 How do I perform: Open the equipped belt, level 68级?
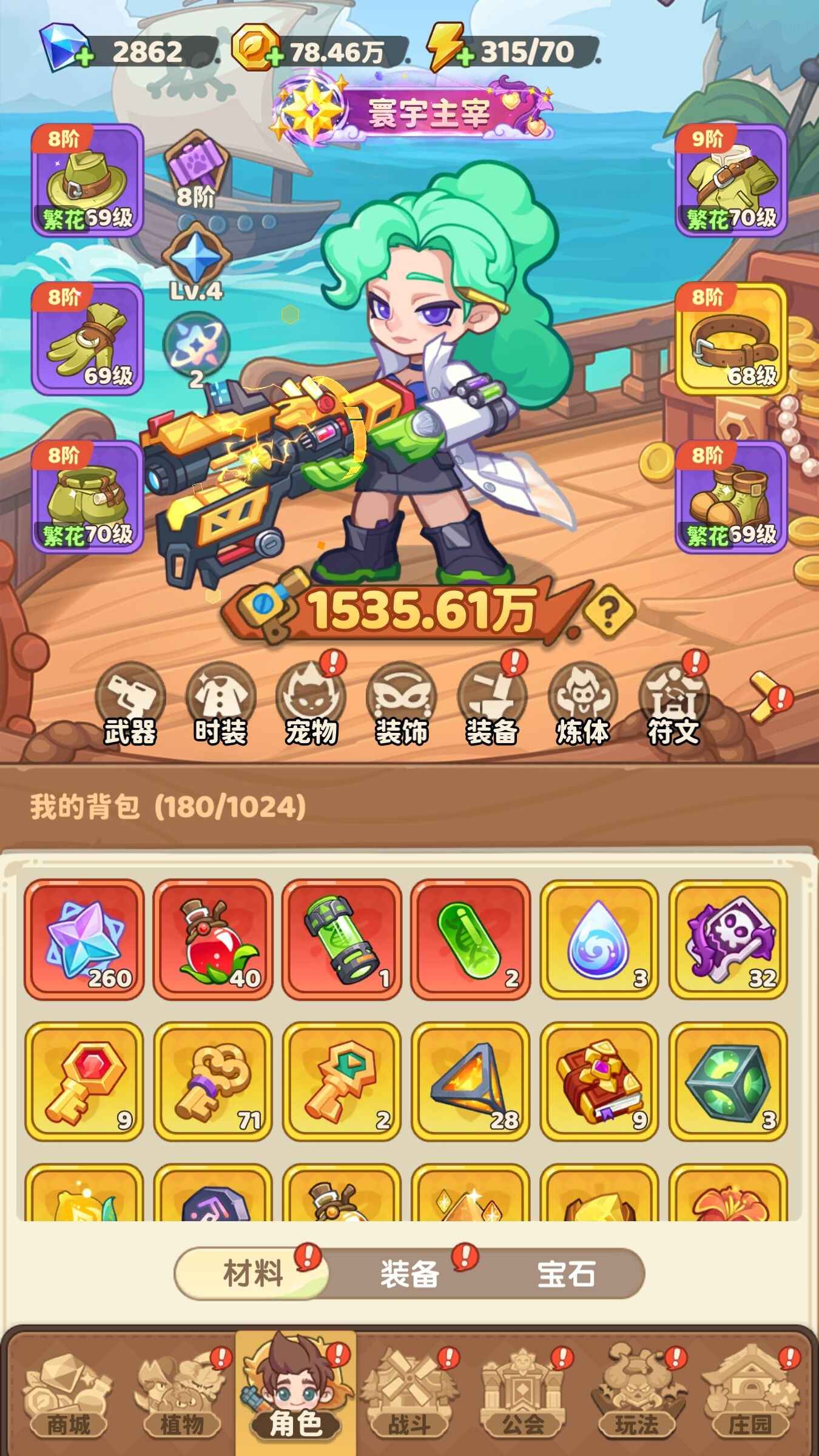tap(731, 340)
